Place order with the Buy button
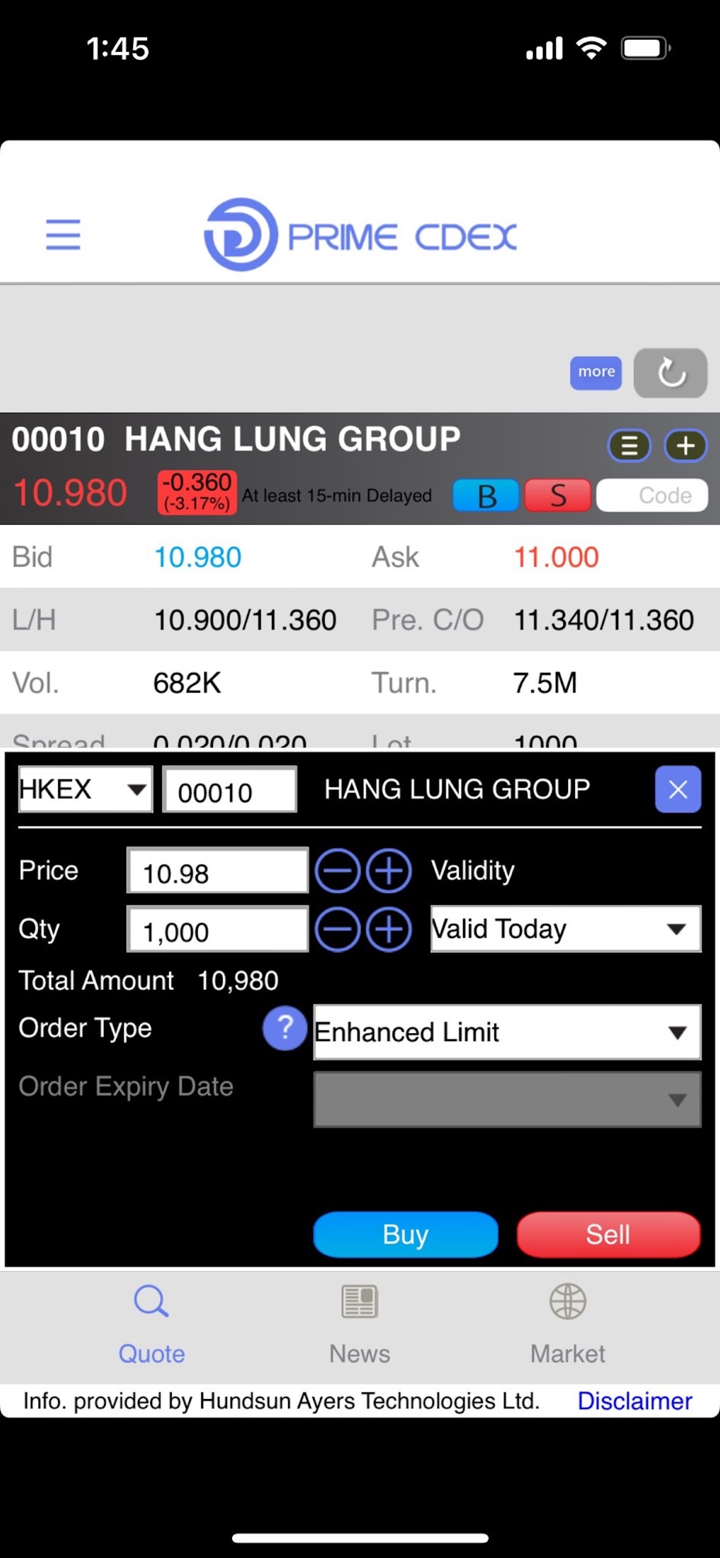The width and height of the screenshot is (720, 1558). (405, 1234)
